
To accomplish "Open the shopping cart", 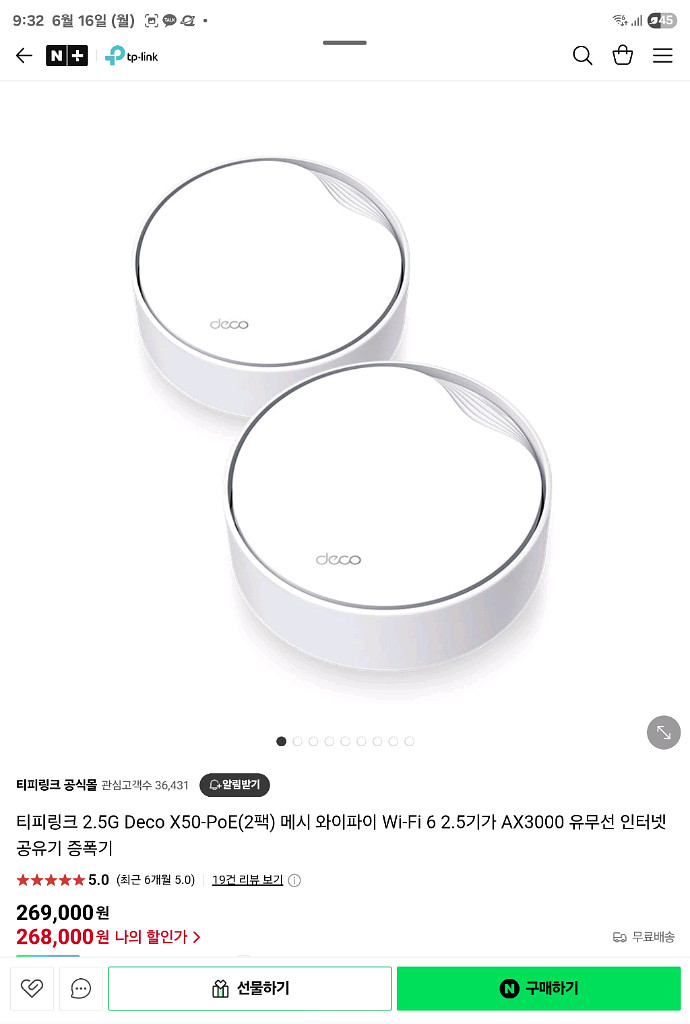I will tap(622, 55).
